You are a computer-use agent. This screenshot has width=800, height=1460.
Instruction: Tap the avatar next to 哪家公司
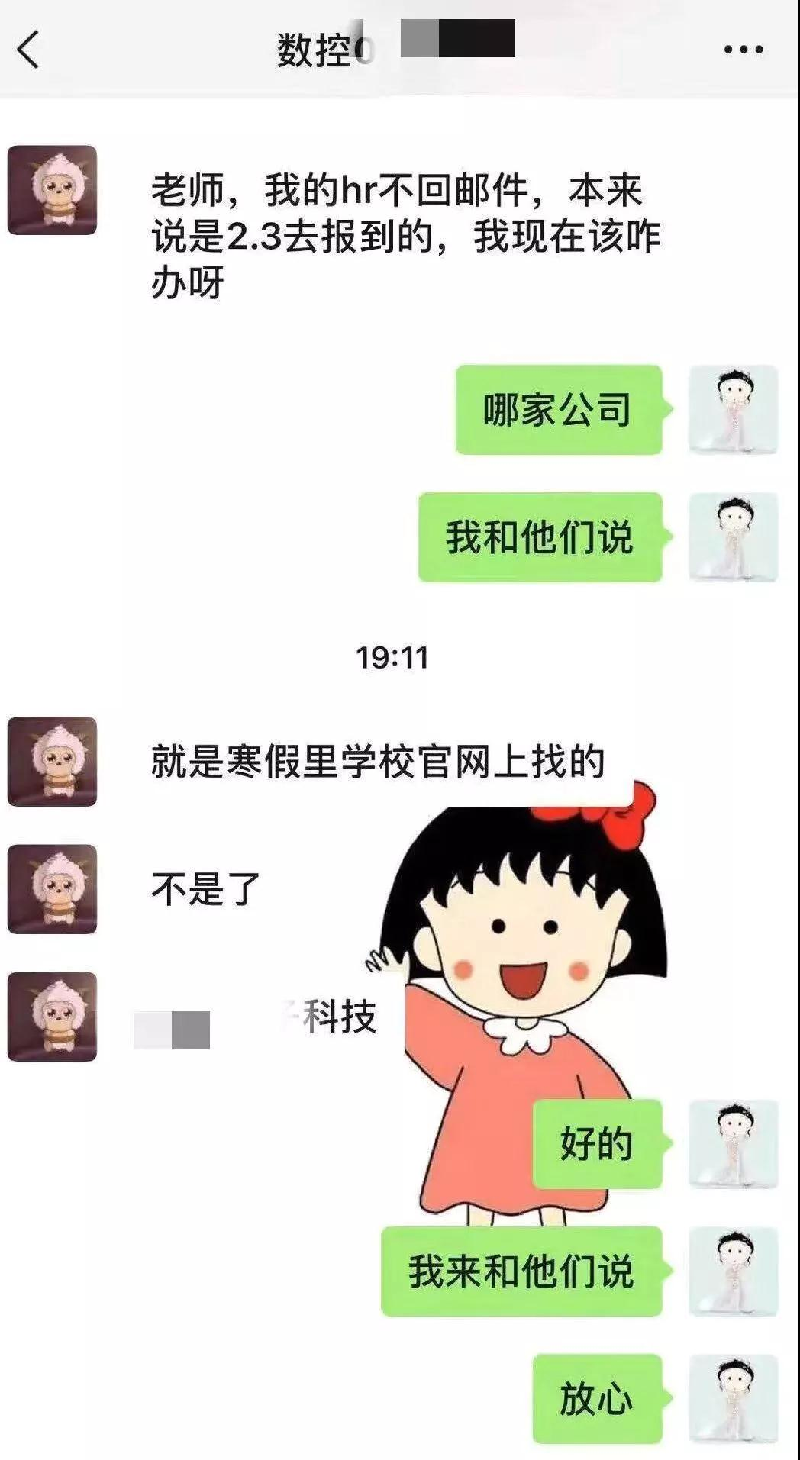pos(734,410)
